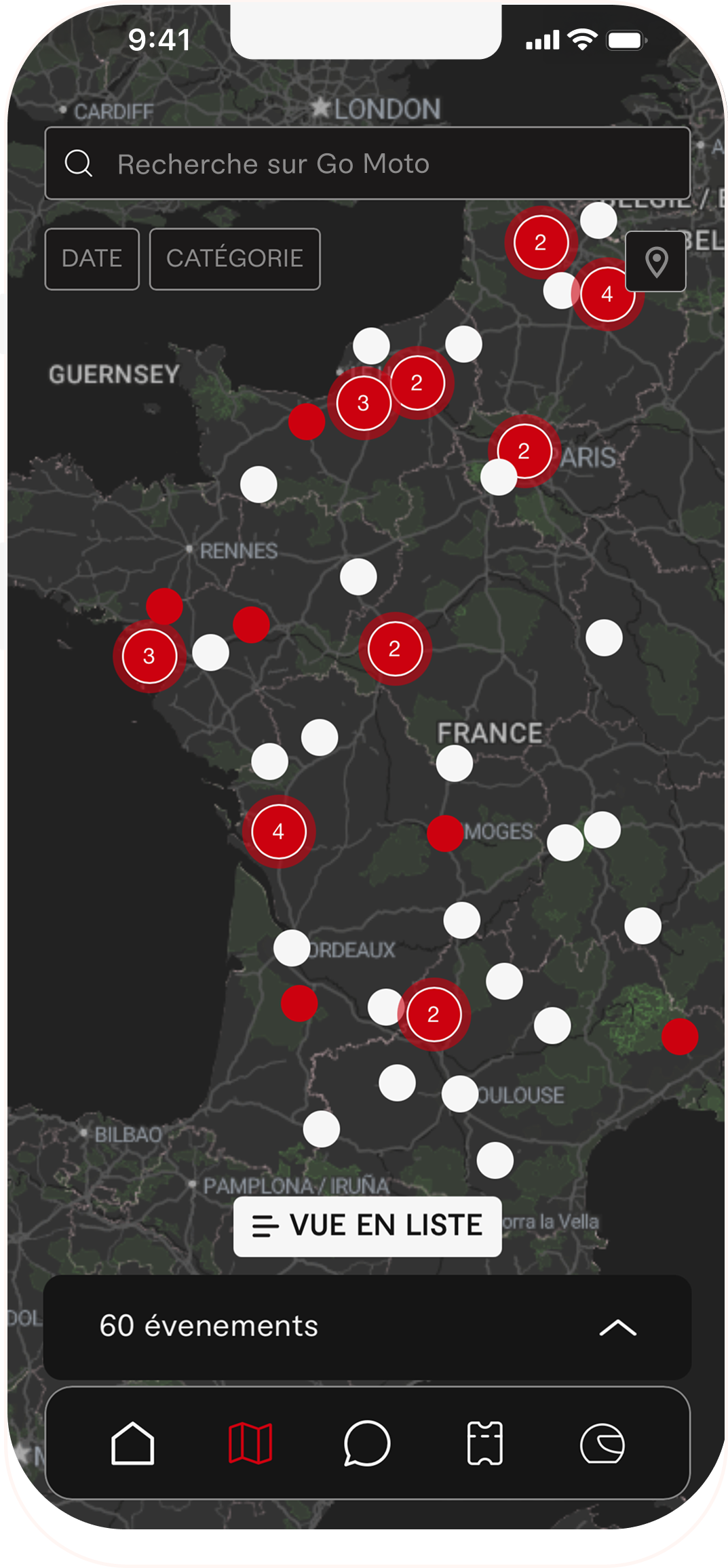Open the DATE filter
The width and height of the screenshot is (728, 1568).
[x=92, y=258]
